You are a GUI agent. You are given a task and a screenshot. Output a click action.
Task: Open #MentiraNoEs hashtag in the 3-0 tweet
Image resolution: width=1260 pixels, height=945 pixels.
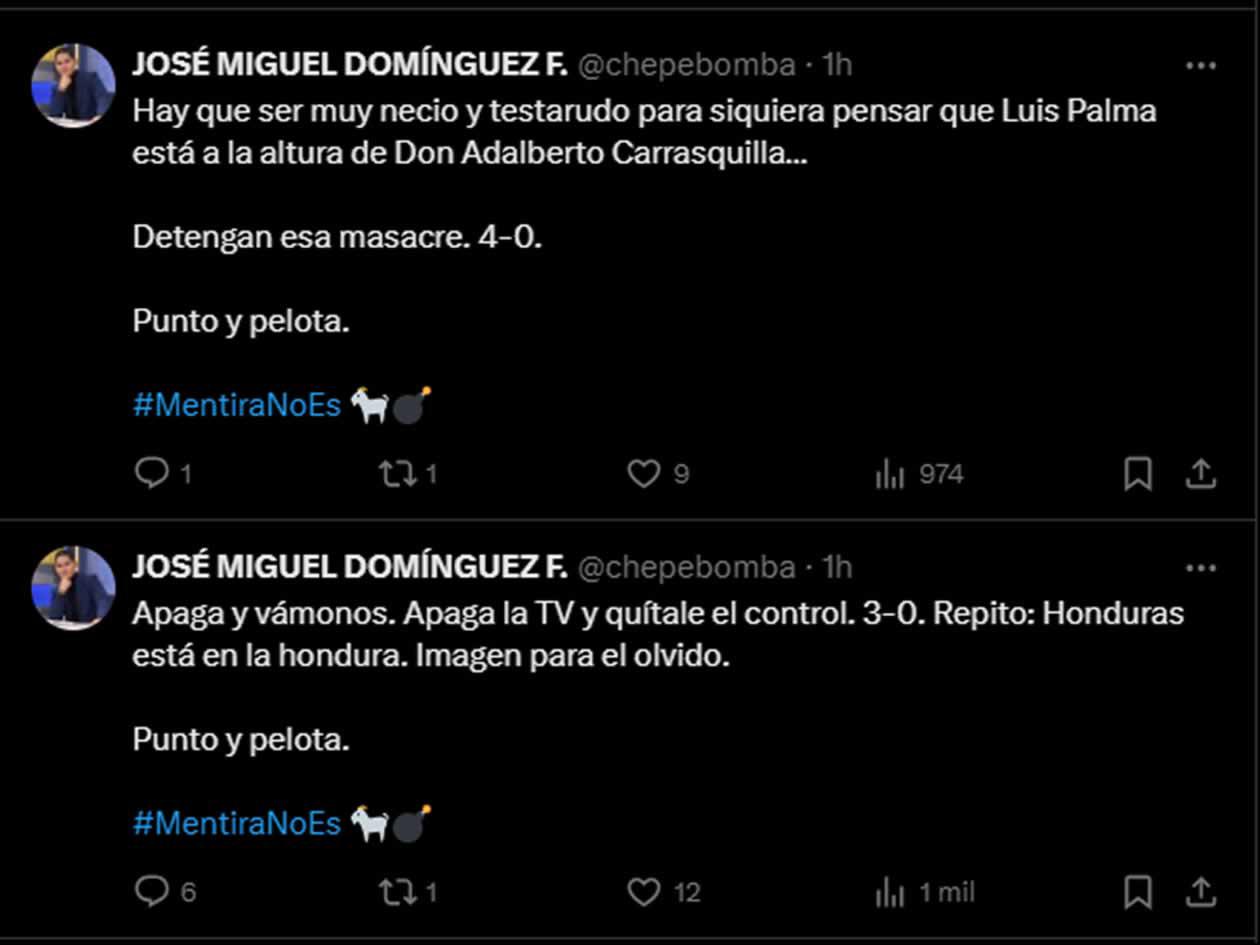[237, 823]
